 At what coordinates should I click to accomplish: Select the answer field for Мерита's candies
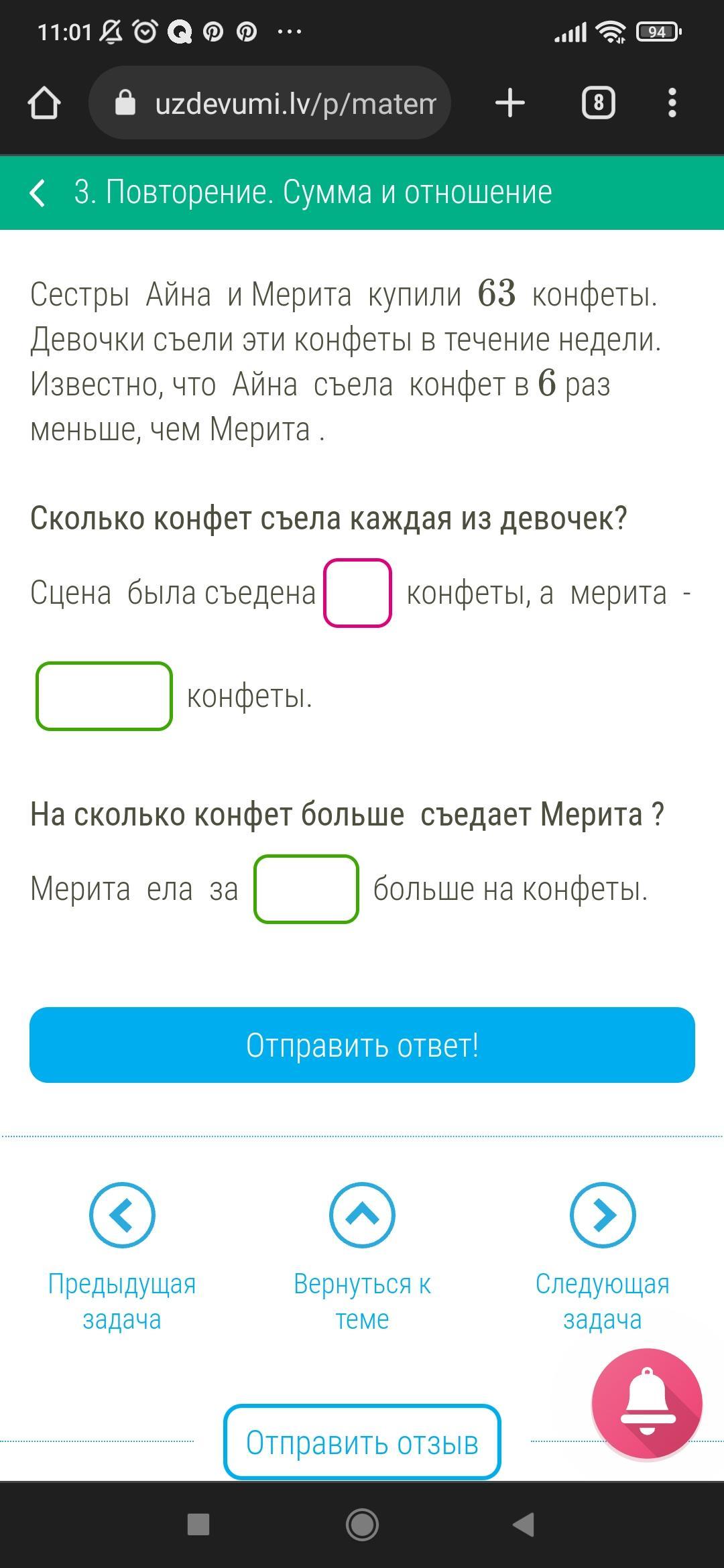click(104, 696)
